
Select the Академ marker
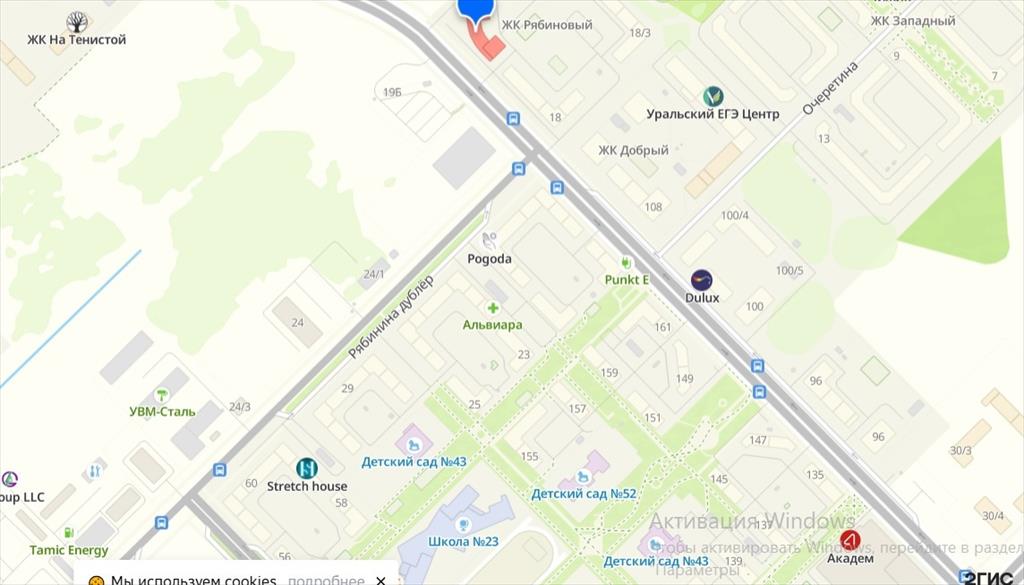(850, 540)
